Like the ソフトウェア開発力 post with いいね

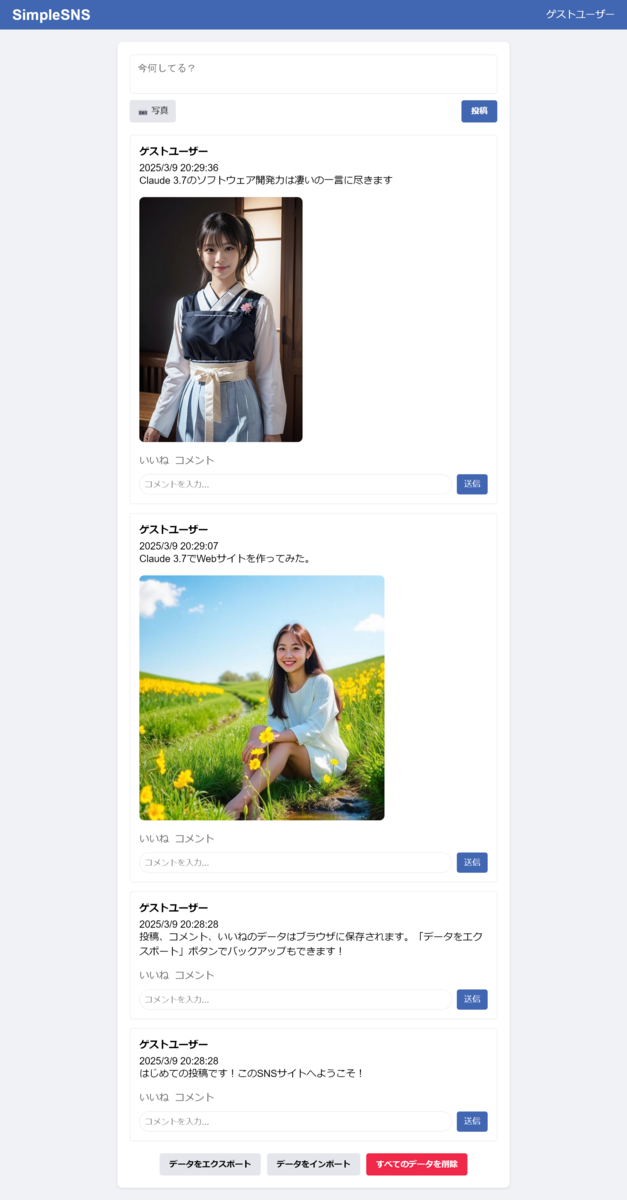click(x=154, y=460)
